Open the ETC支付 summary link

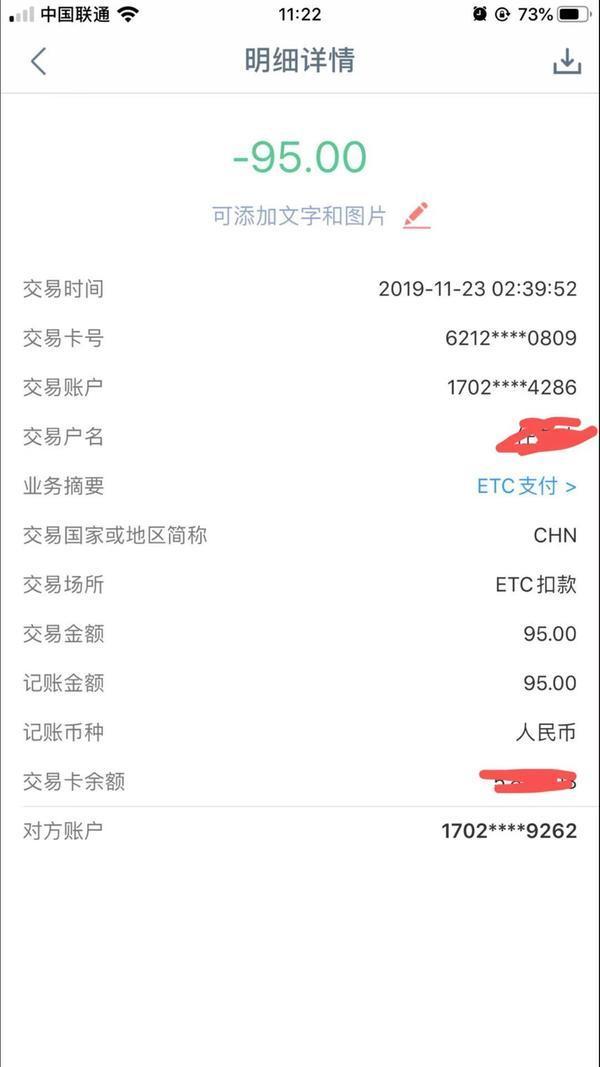[x=527, y=486]
